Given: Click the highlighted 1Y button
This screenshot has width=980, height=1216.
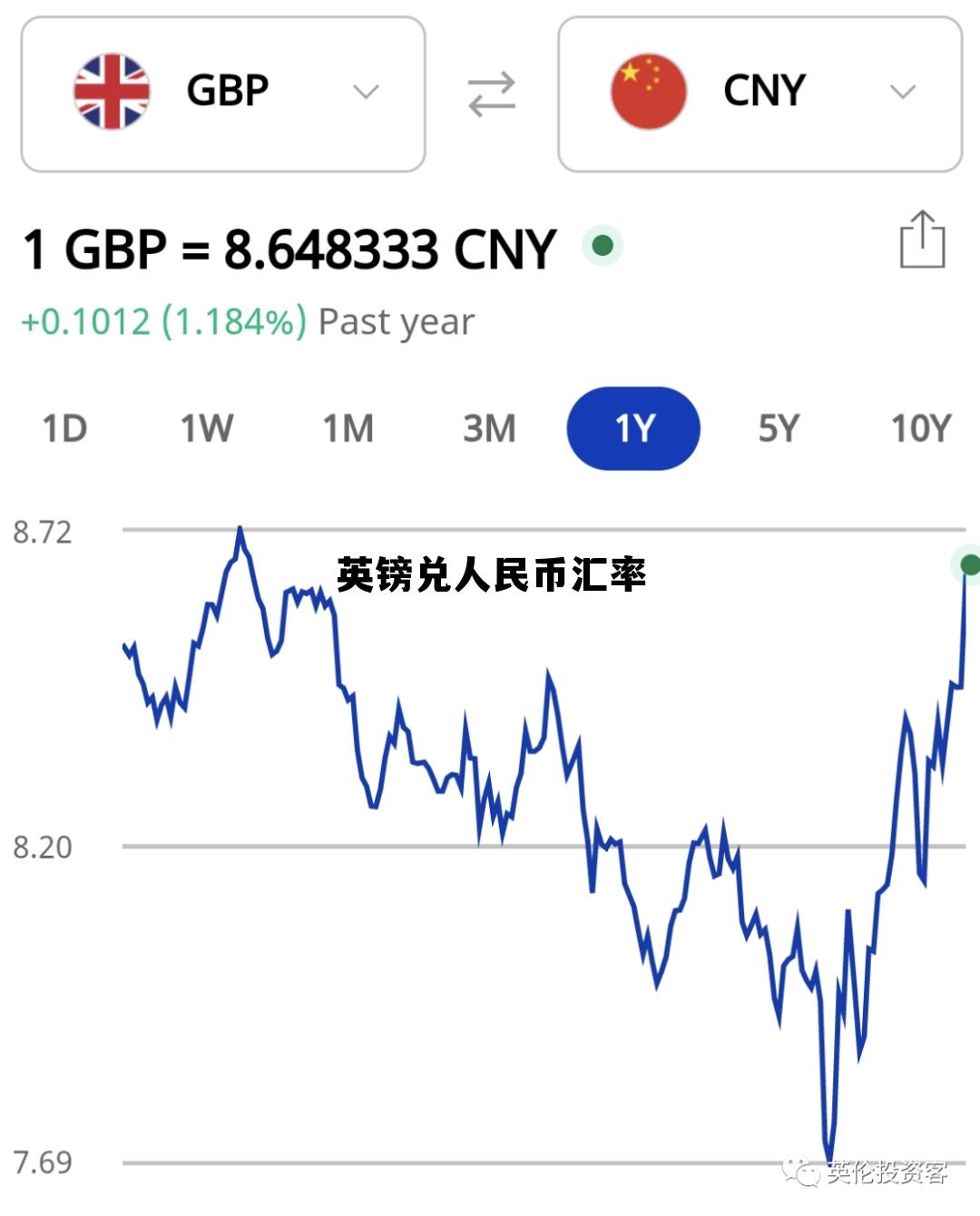Looking at the screenshot, I should tap(633, 427).
